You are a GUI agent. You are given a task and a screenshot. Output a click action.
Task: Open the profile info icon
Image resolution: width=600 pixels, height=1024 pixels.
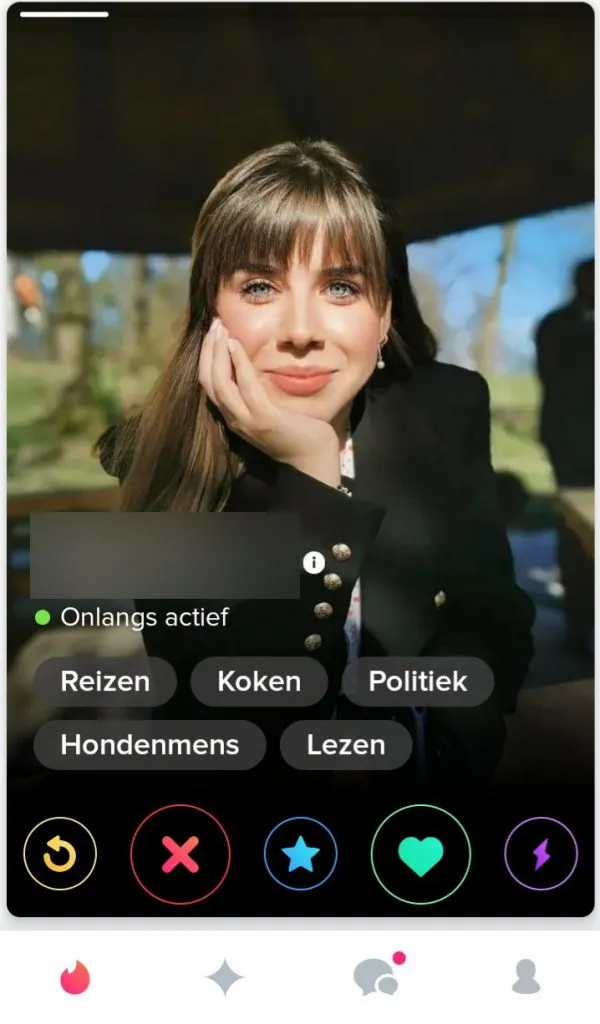coord(314,562)
